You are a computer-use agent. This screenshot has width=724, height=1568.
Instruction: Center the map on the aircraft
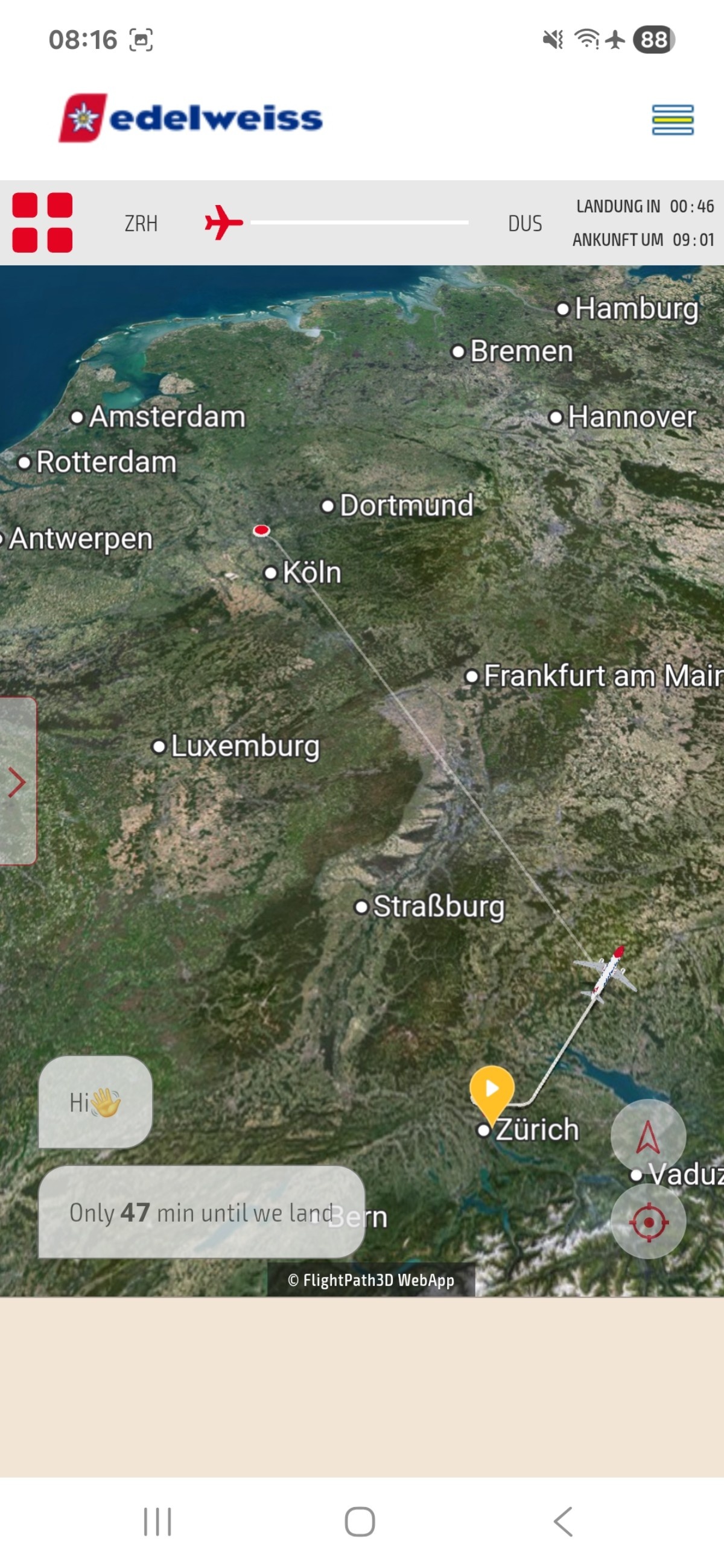[x=648, y=1221]
